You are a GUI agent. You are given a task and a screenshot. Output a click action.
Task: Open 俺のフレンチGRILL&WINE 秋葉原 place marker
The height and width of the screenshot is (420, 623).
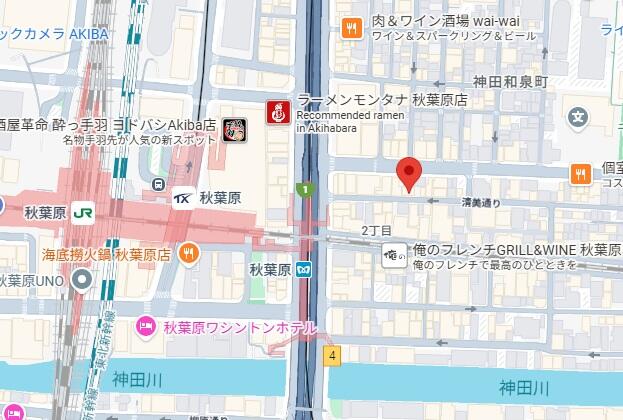coord(395,259)
